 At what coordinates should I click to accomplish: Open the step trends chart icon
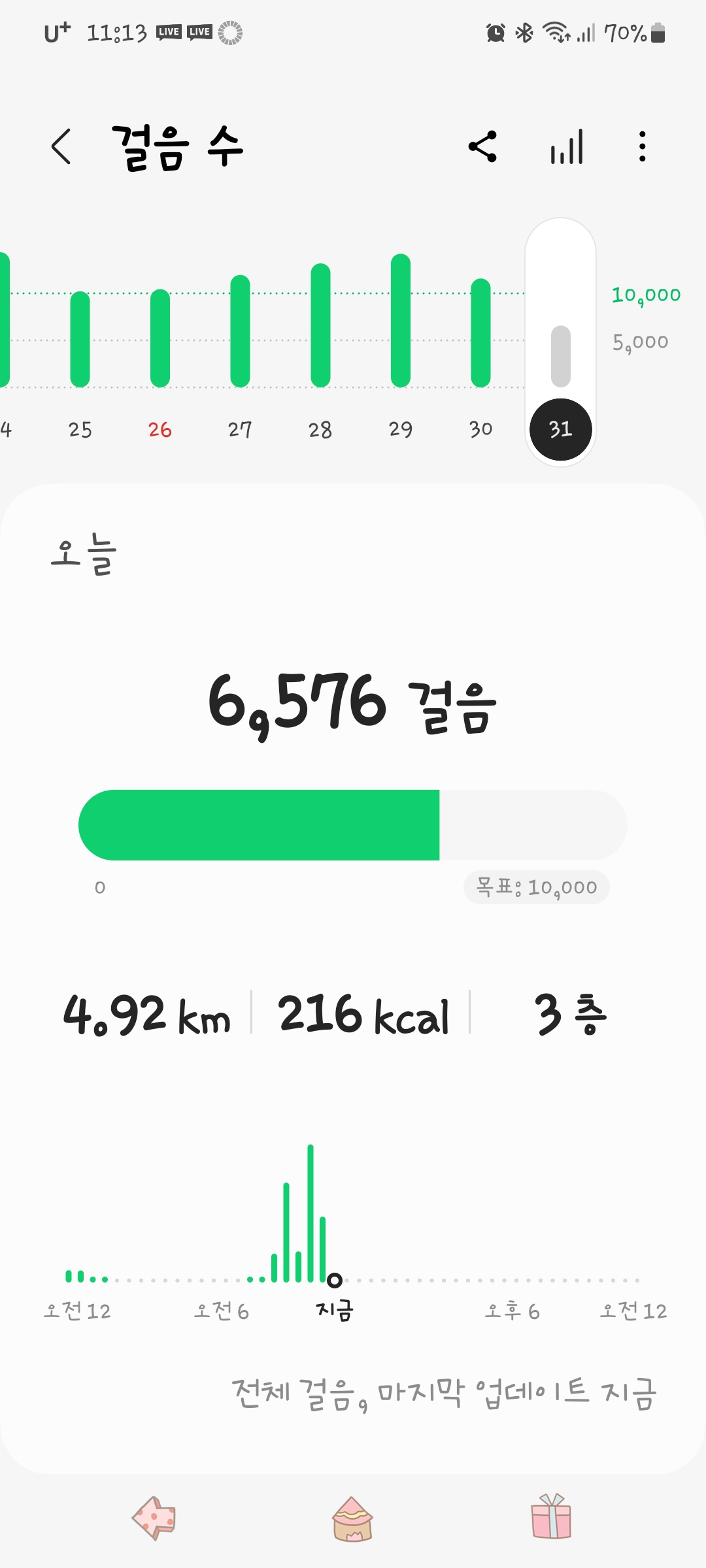click(567, 146)
